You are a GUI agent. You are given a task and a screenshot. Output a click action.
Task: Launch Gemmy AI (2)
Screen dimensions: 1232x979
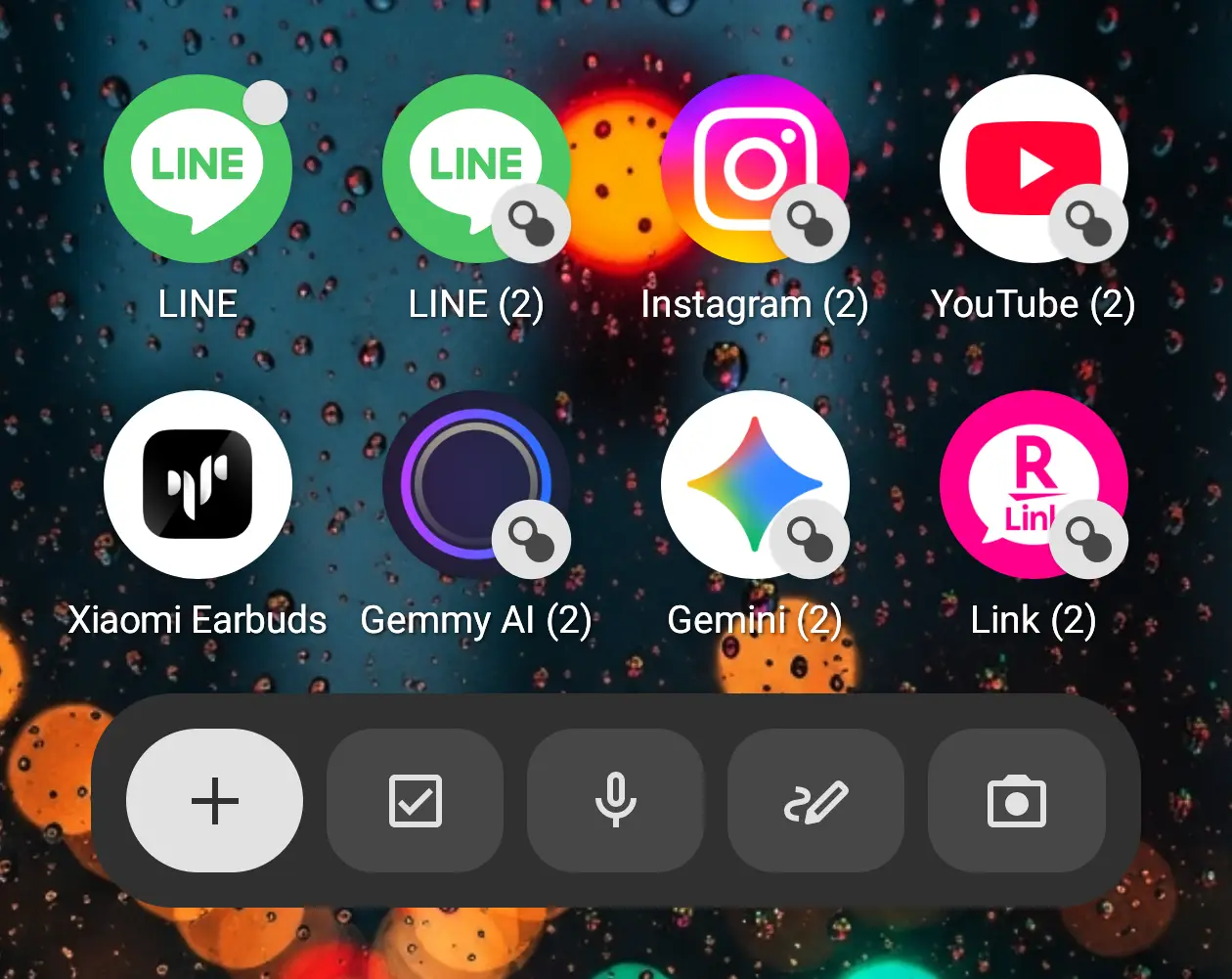pos(476,485)
